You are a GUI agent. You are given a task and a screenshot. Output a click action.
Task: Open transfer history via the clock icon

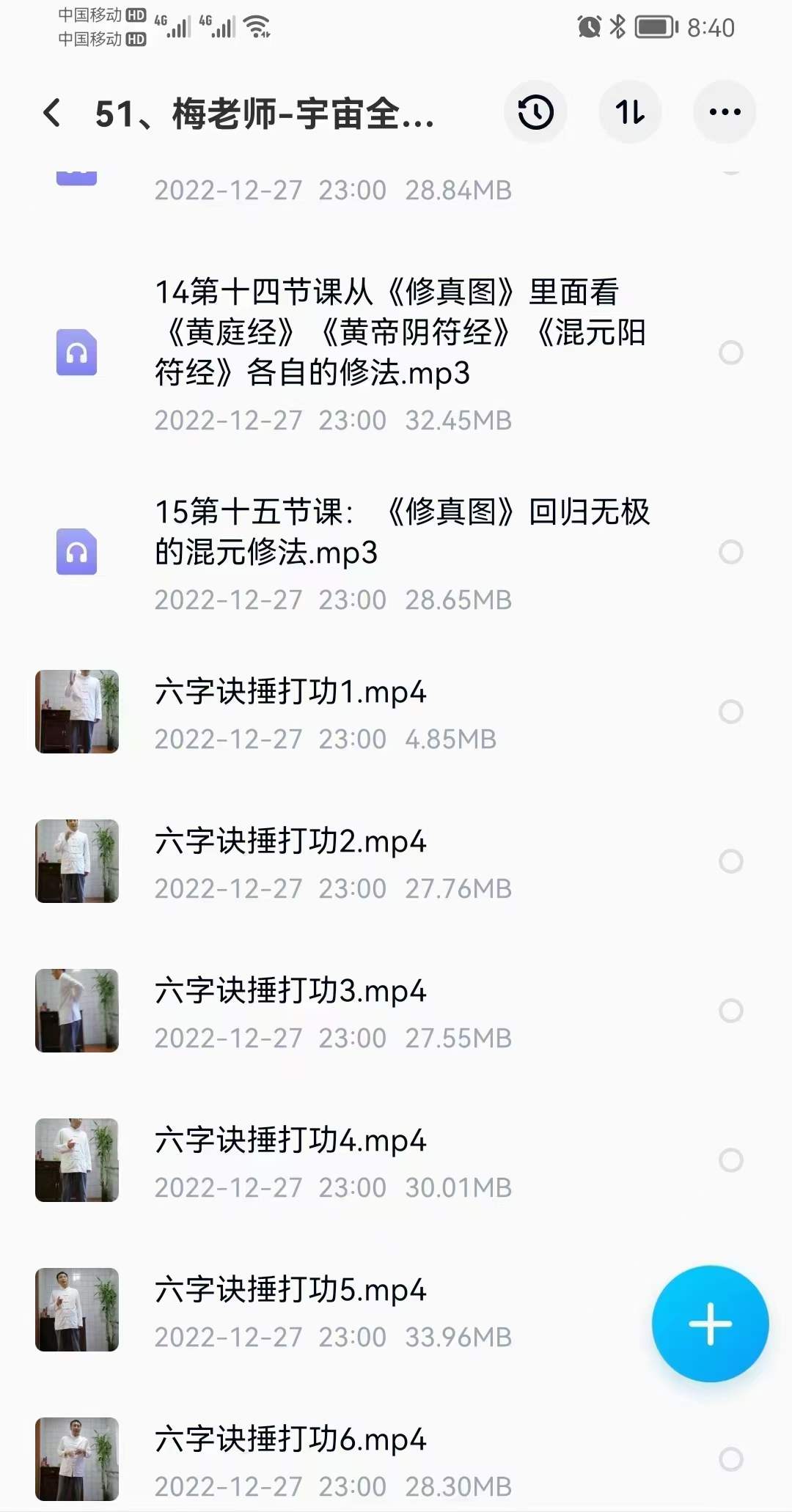(536, 111)
